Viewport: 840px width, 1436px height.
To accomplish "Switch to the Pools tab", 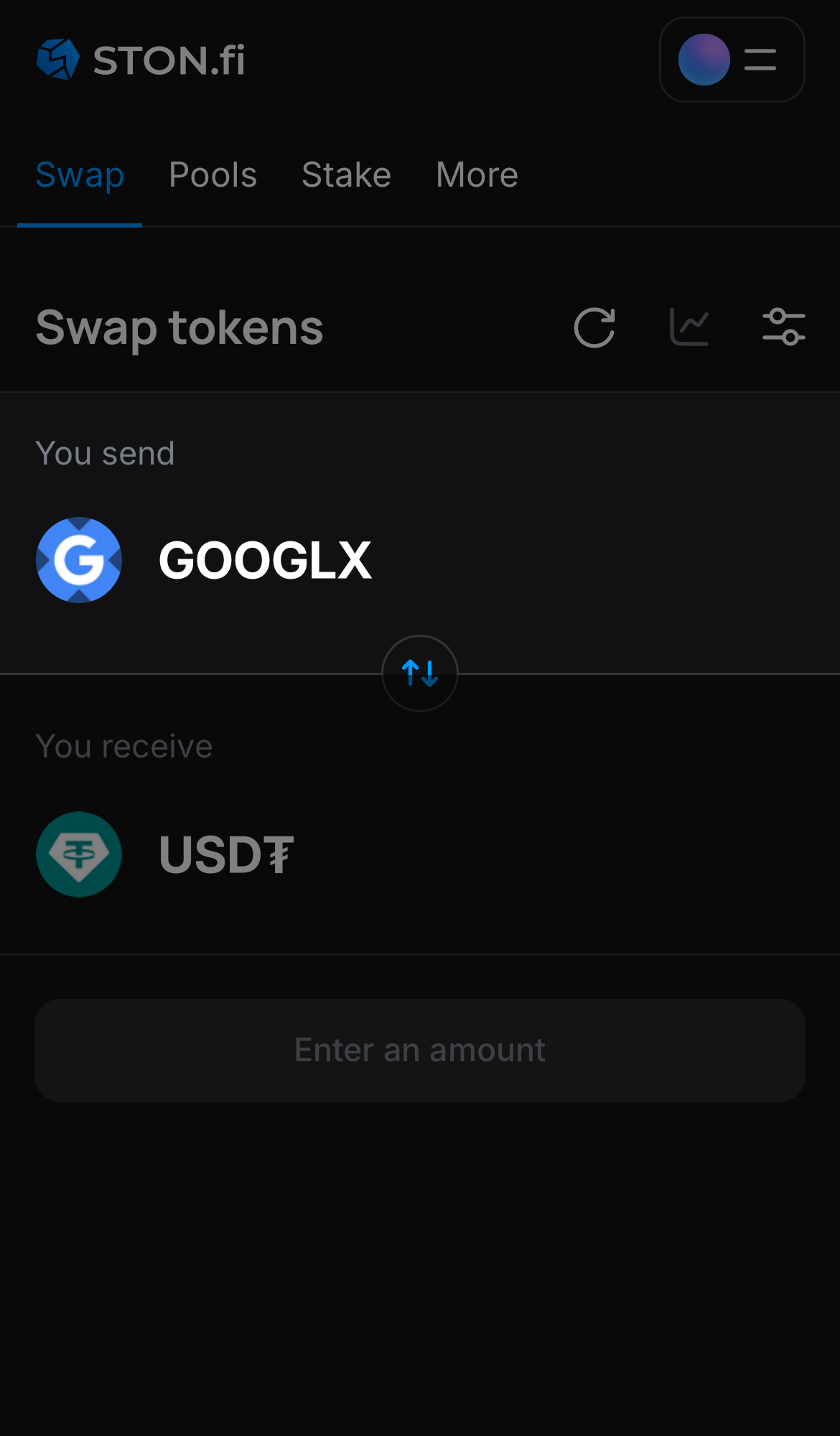I will point(213,174).
